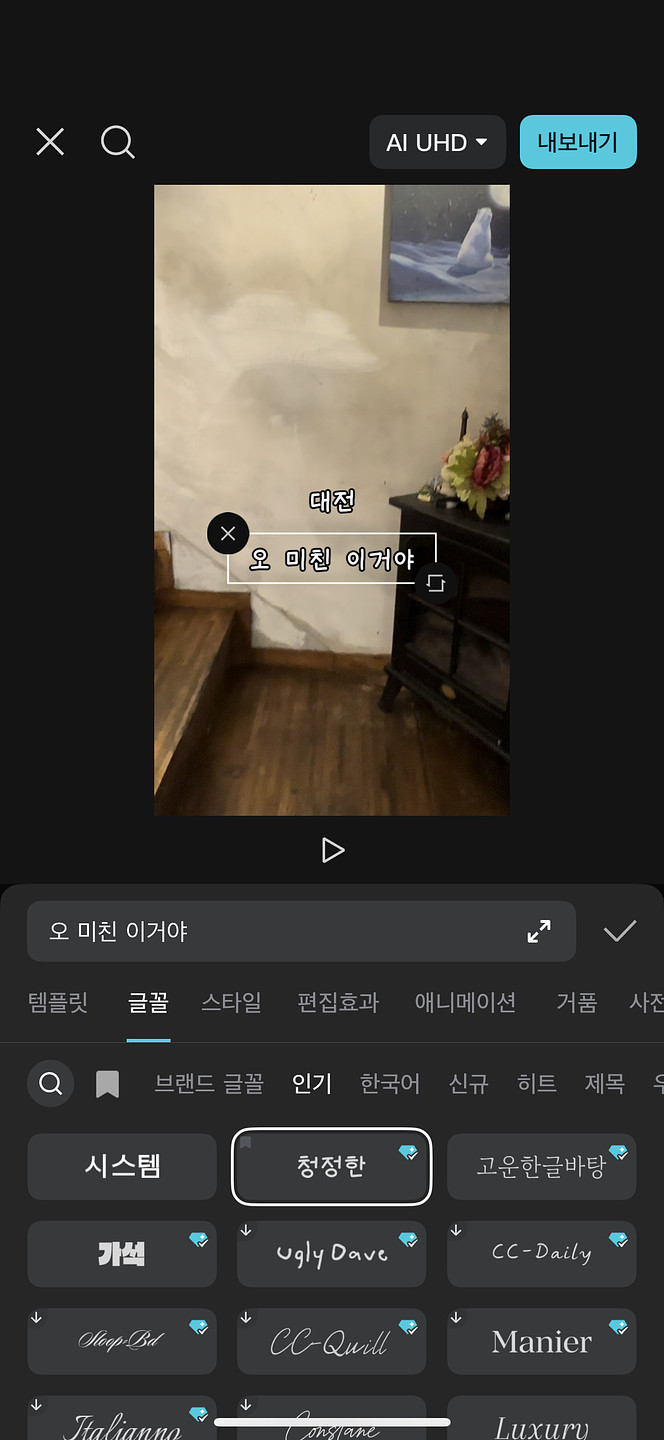The height and width of the screenshot is (1440, 664).
Task: Play the video preview
Action: (x=332, y=850)
